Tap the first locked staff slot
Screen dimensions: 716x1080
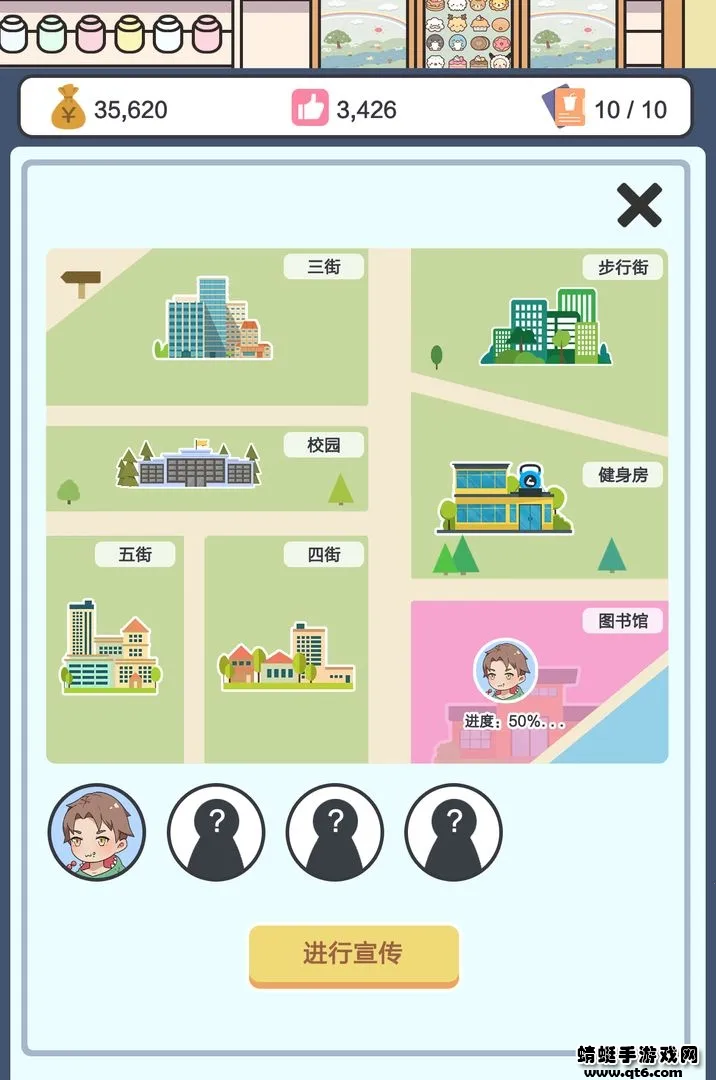point(216,832)
